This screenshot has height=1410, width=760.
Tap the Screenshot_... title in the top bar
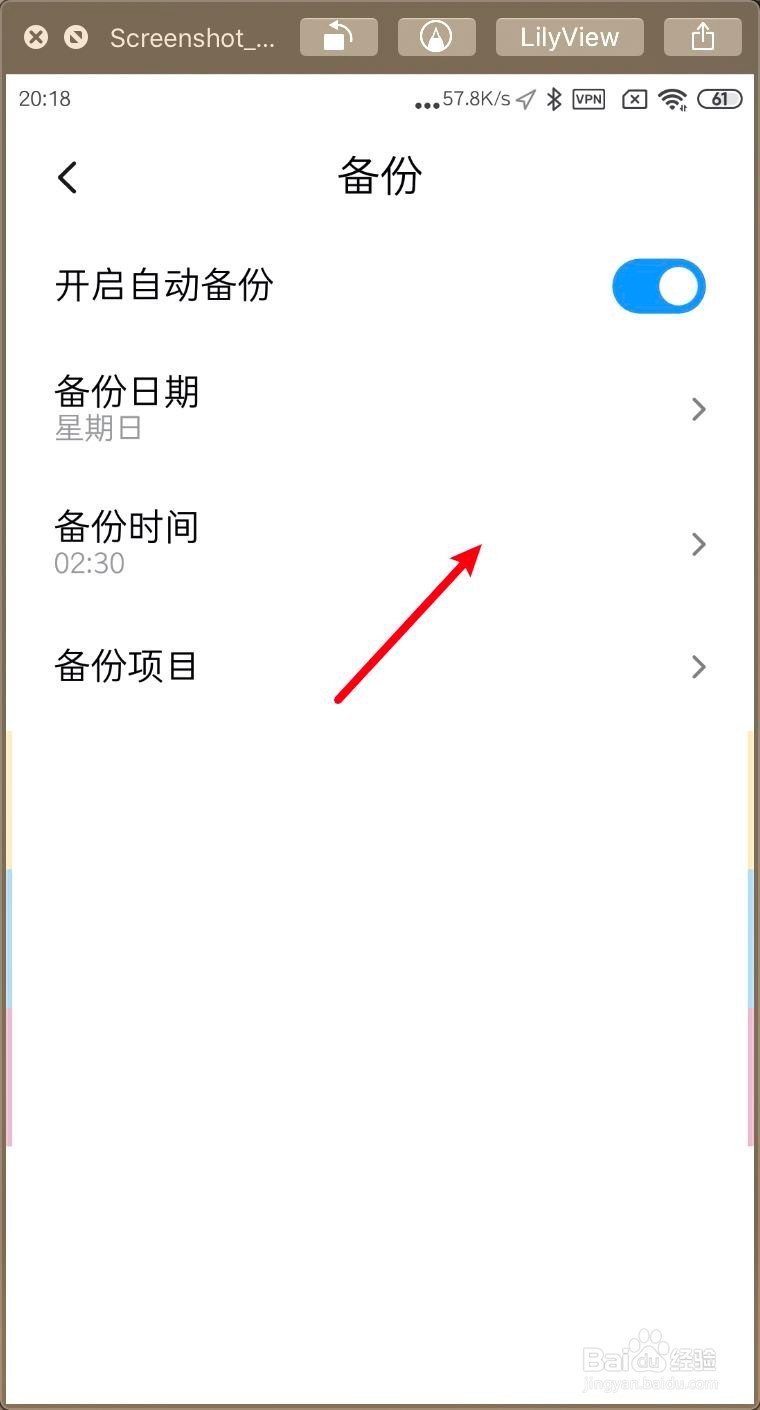pyautogui.click(x=192, y=38)
